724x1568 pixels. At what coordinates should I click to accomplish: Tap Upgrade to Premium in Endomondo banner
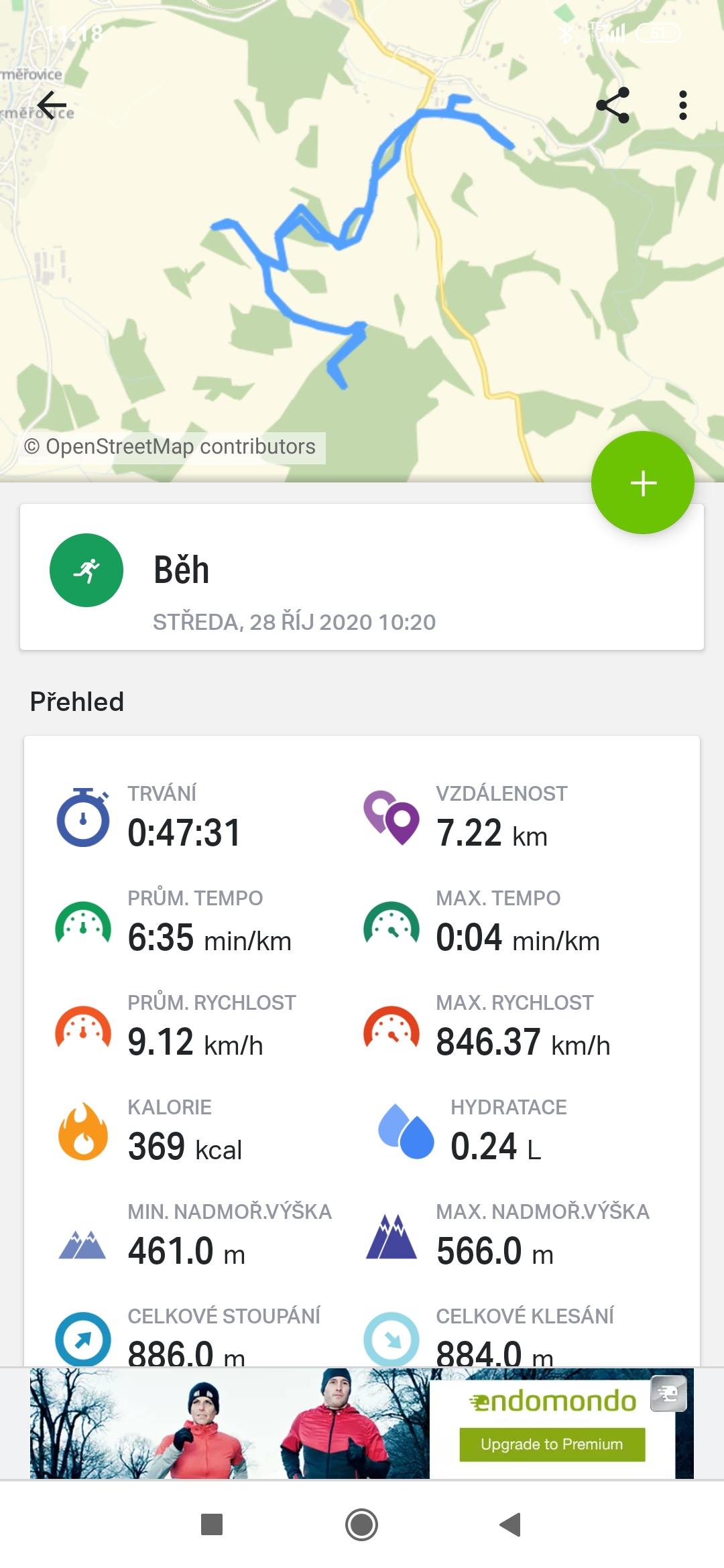click(x=552, y=1444)
